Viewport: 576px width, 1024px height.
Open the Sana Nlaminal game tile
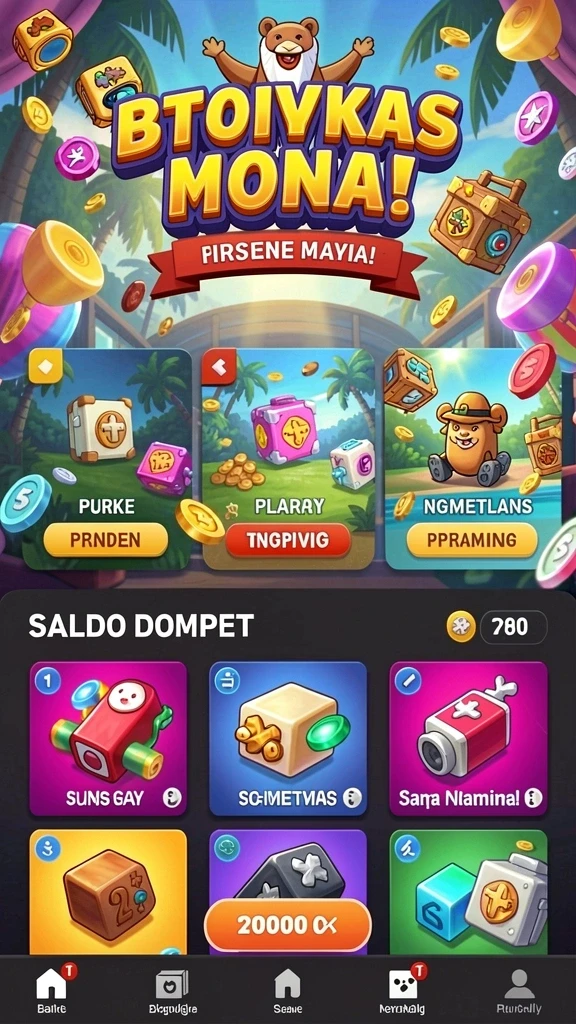coord(468,739)
